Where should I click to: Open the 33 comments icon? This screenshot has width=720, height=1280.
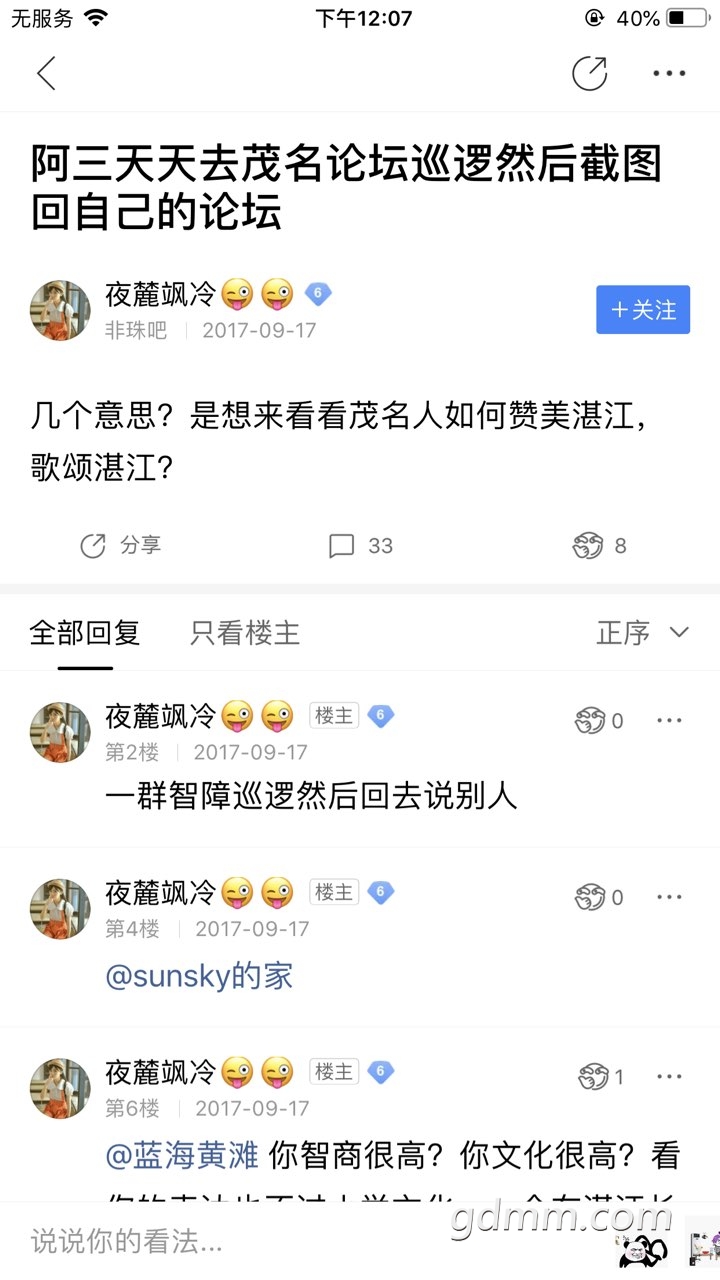[360, 545]
